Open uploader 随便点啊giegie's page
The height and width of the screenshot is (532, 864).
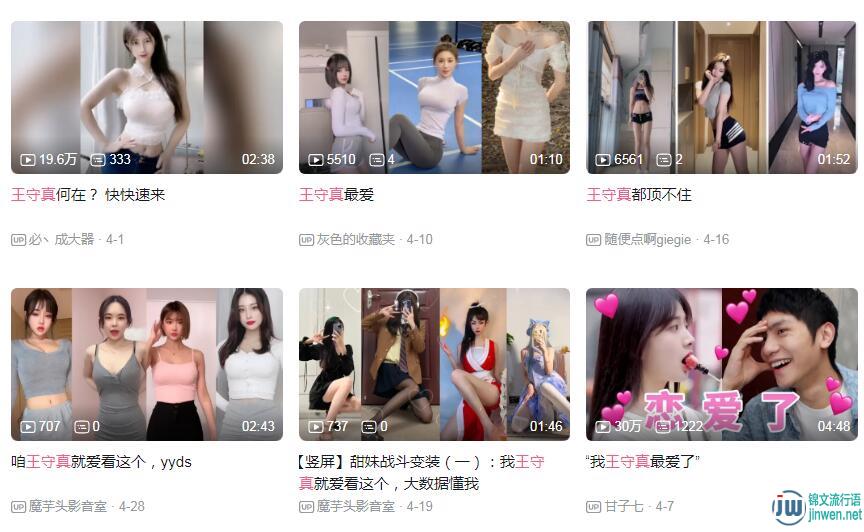pos(647,240)
